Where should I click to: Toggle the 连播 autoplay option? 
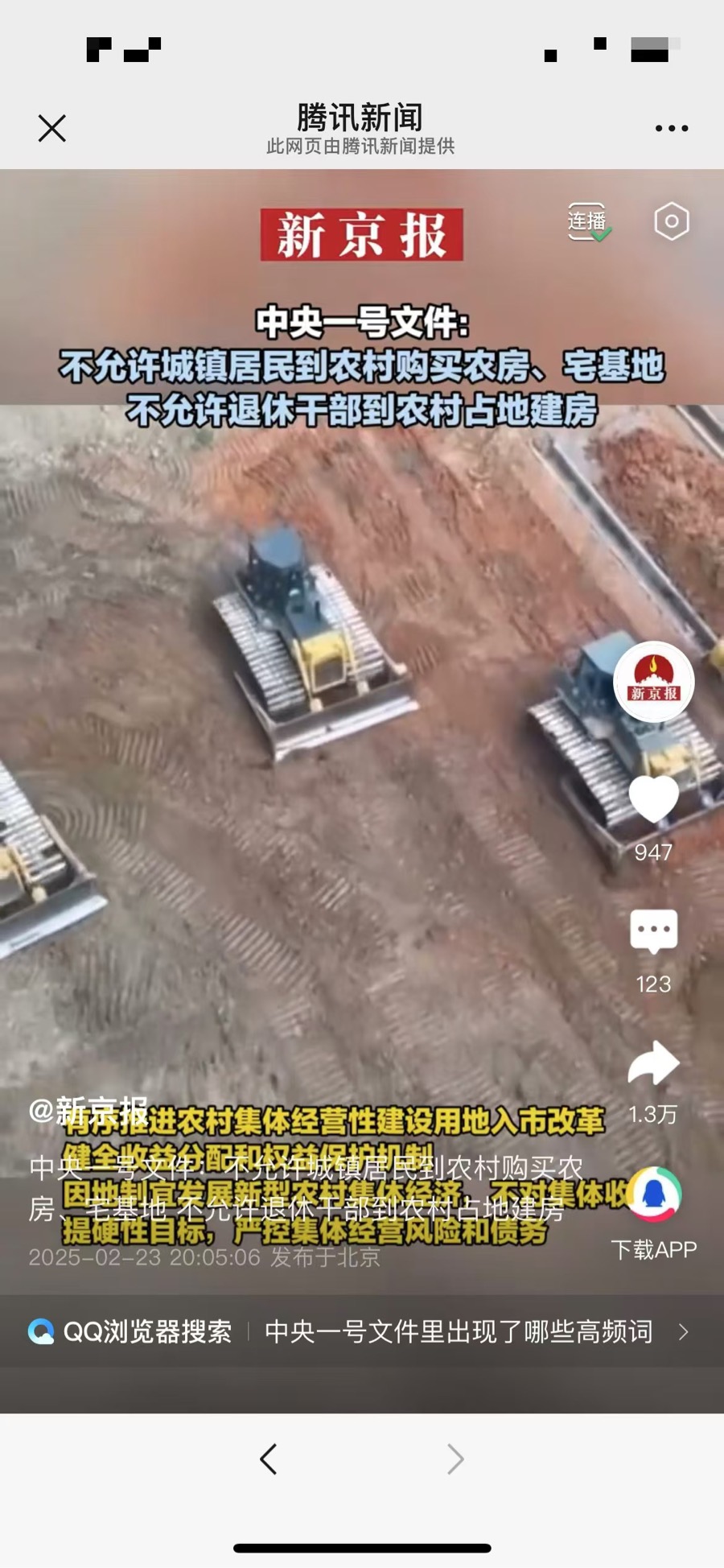(588, 221)
